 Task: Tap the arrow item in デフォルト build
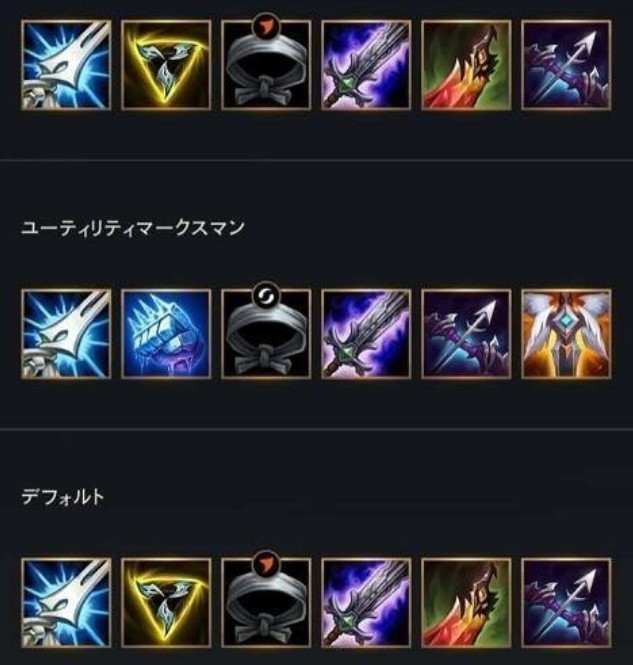(x=567, y=602)
